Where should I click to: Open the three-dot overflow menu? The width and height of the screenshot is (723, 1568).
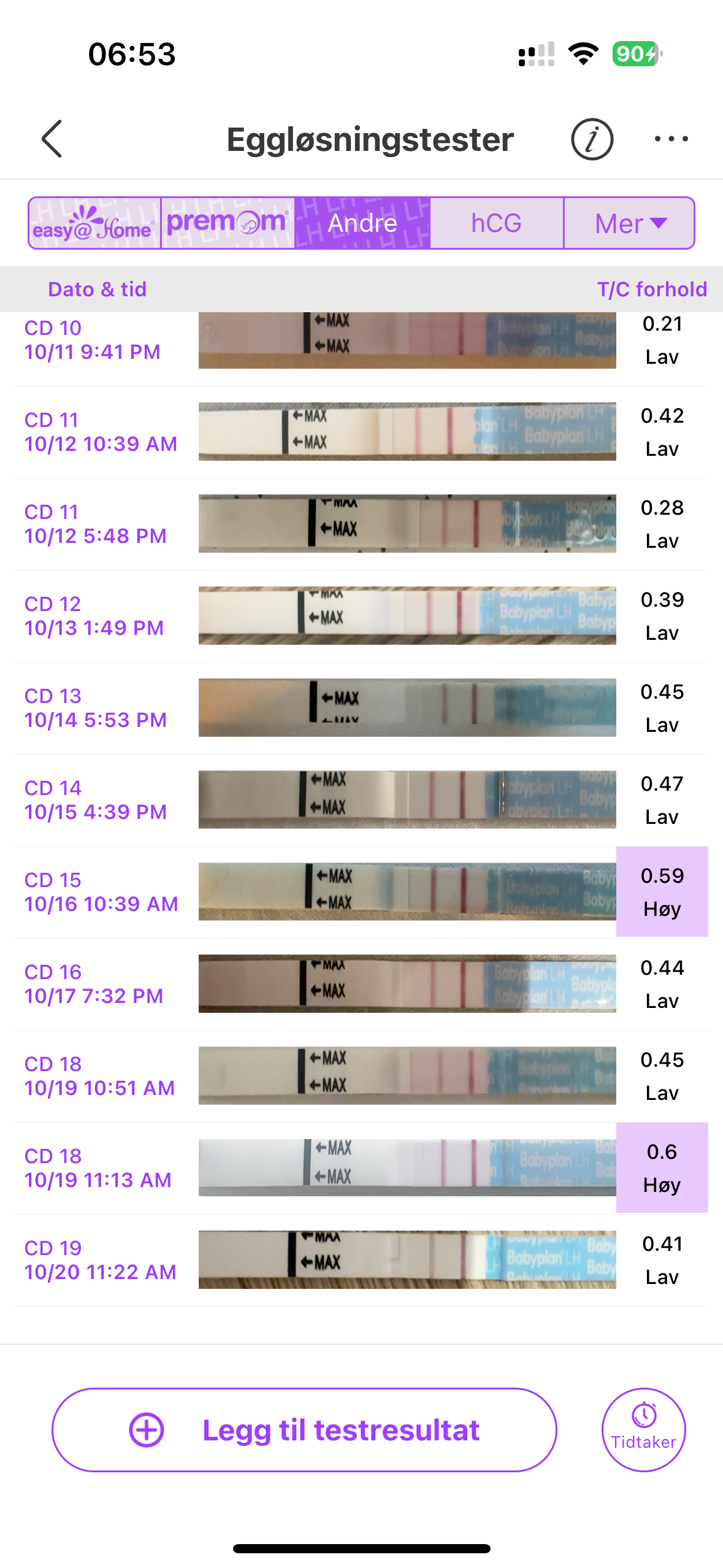click(x=671, y=139)
